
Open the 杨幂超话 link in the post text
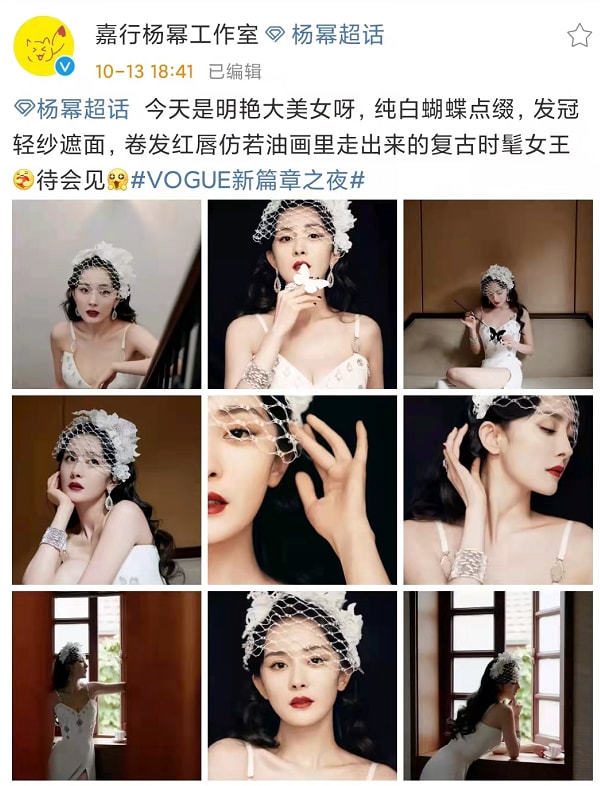pyautogui.click(x=73, y=109)
